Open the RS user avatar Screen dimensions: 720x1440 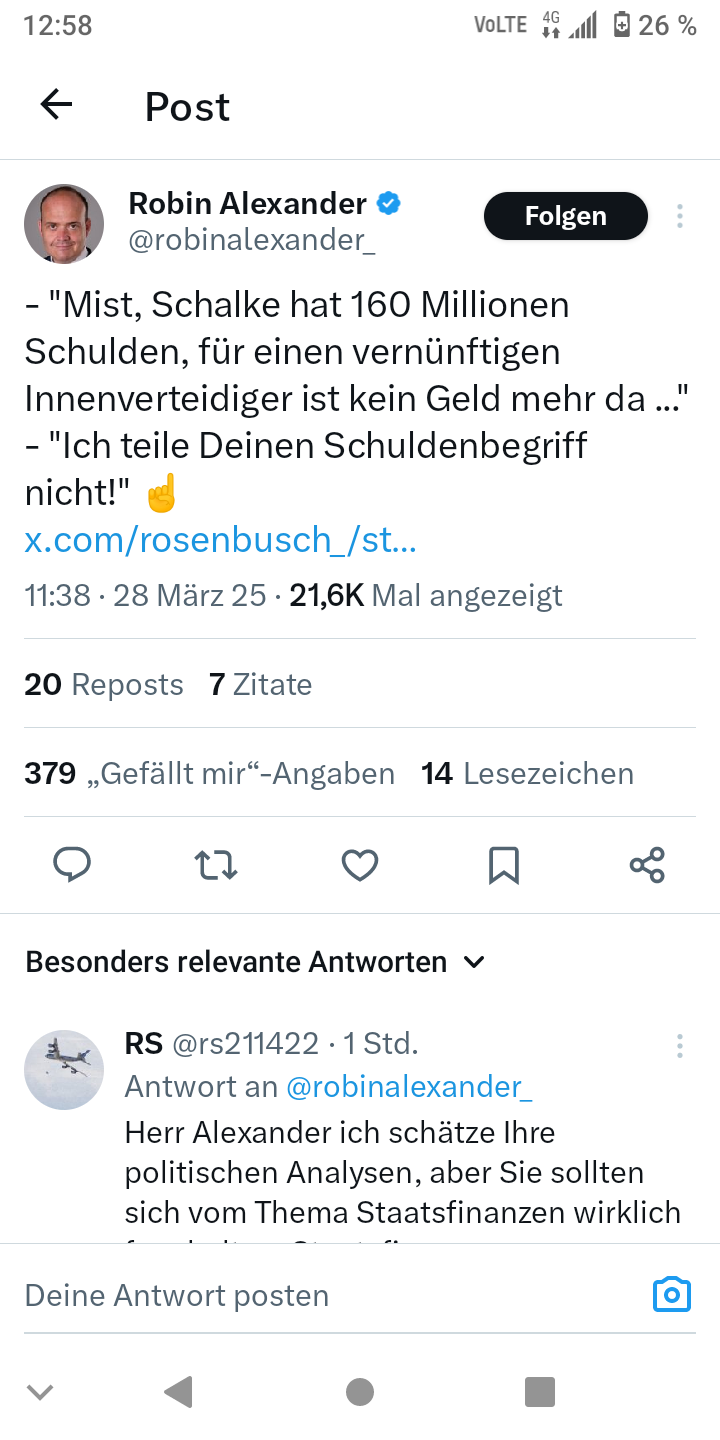click(x=64, y=1070)
